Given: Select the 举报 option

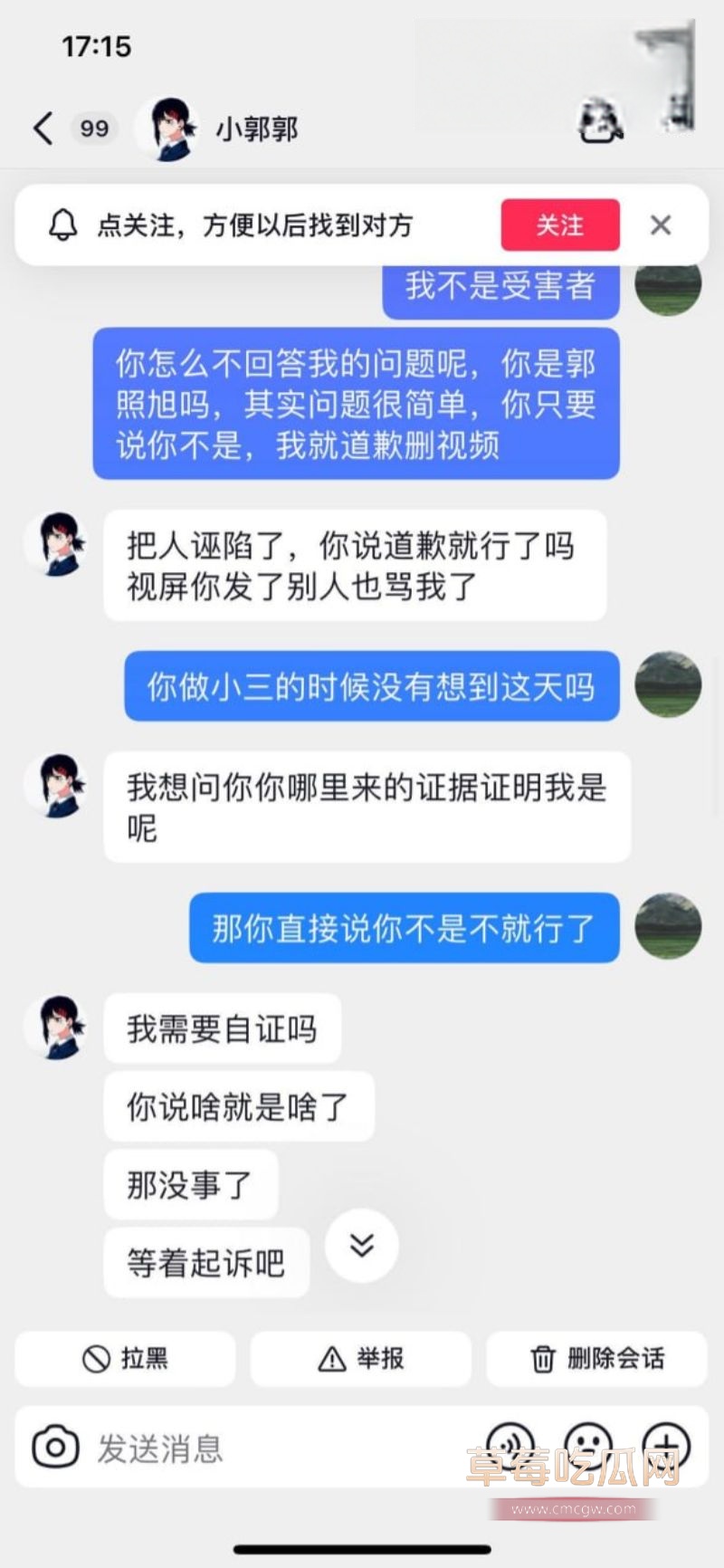Looking at the screenshot, I should point(362,1358).
